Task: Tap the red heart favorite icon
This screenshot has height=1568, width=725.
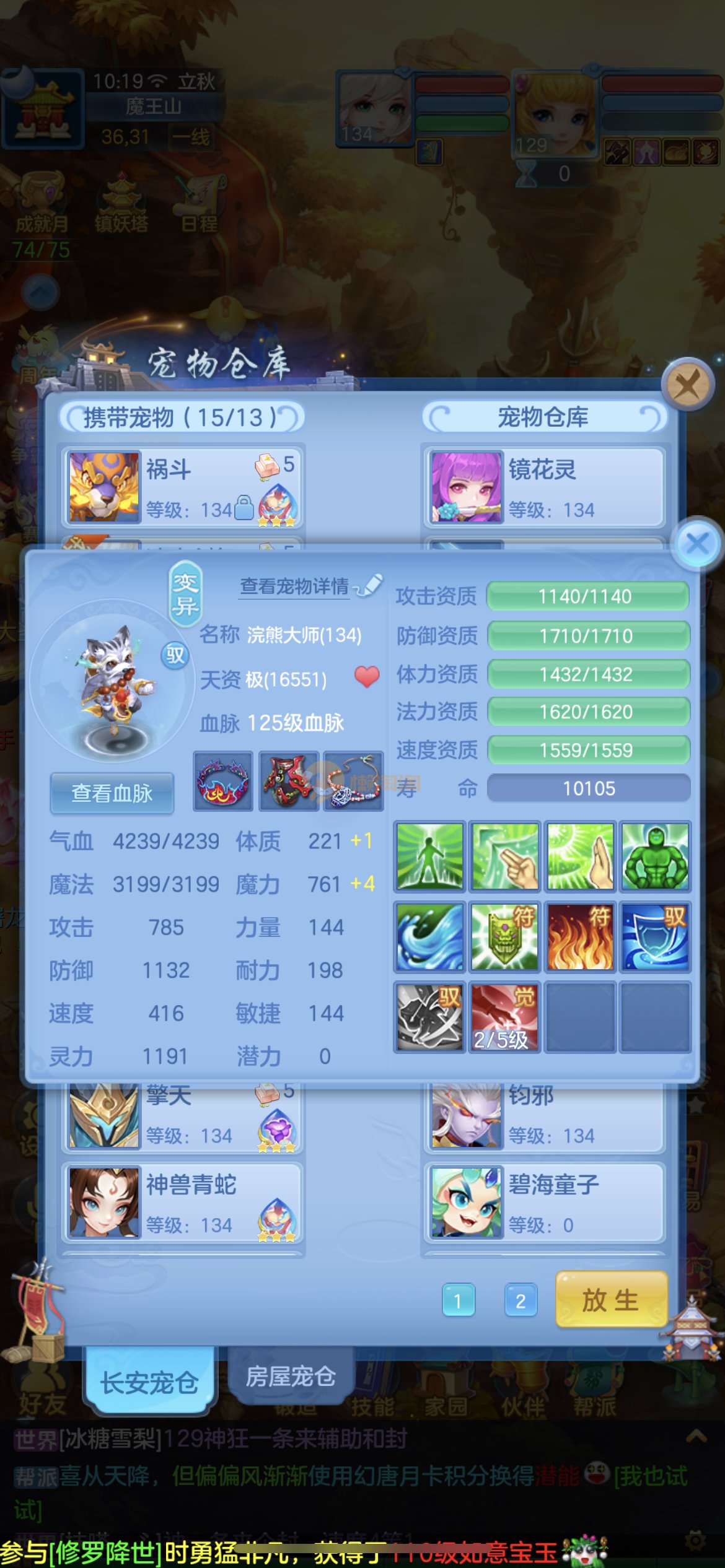Action: point(367,677)
